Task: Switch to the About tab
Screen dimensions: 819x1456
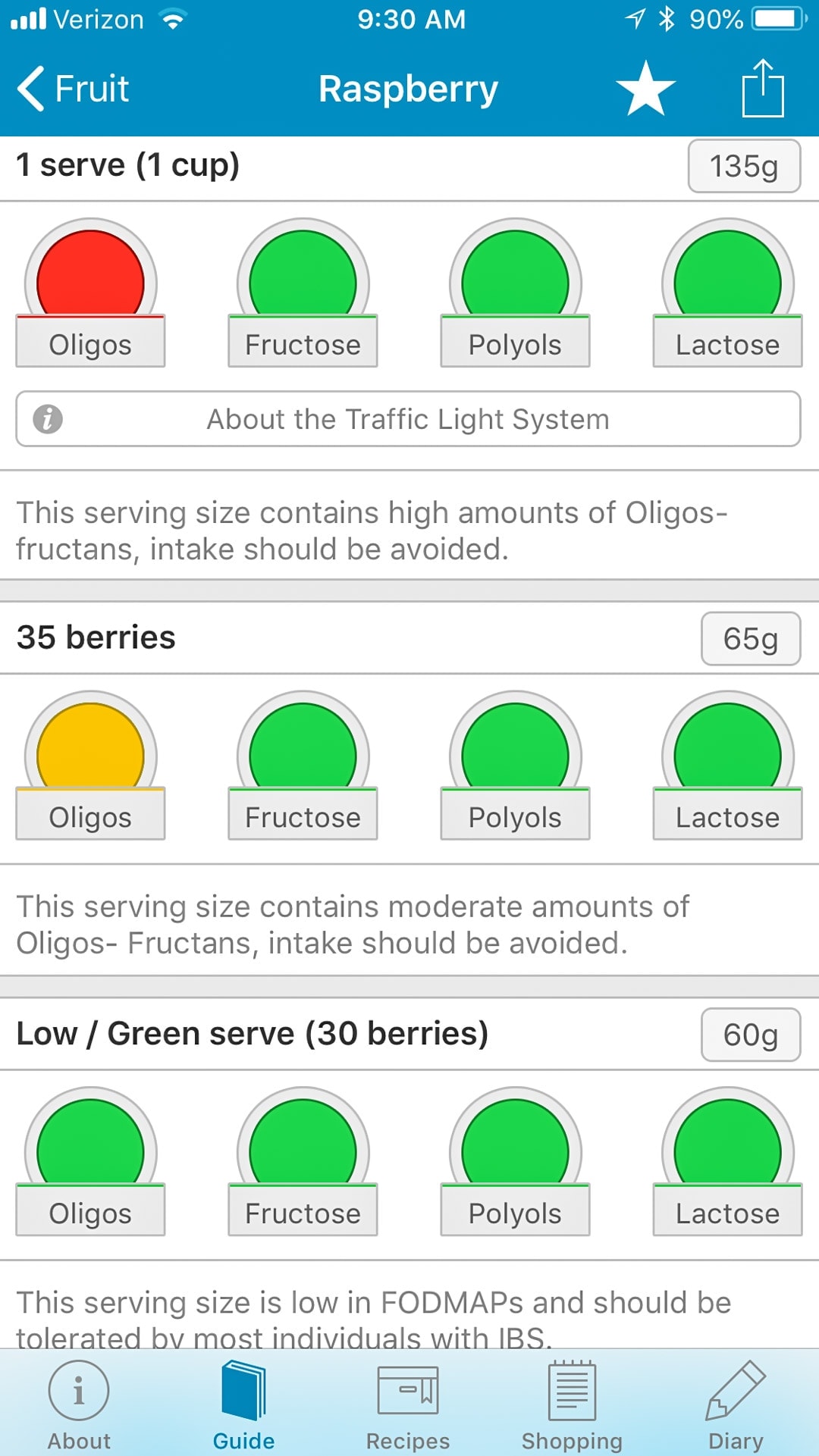Action: tap(79, 1404)
